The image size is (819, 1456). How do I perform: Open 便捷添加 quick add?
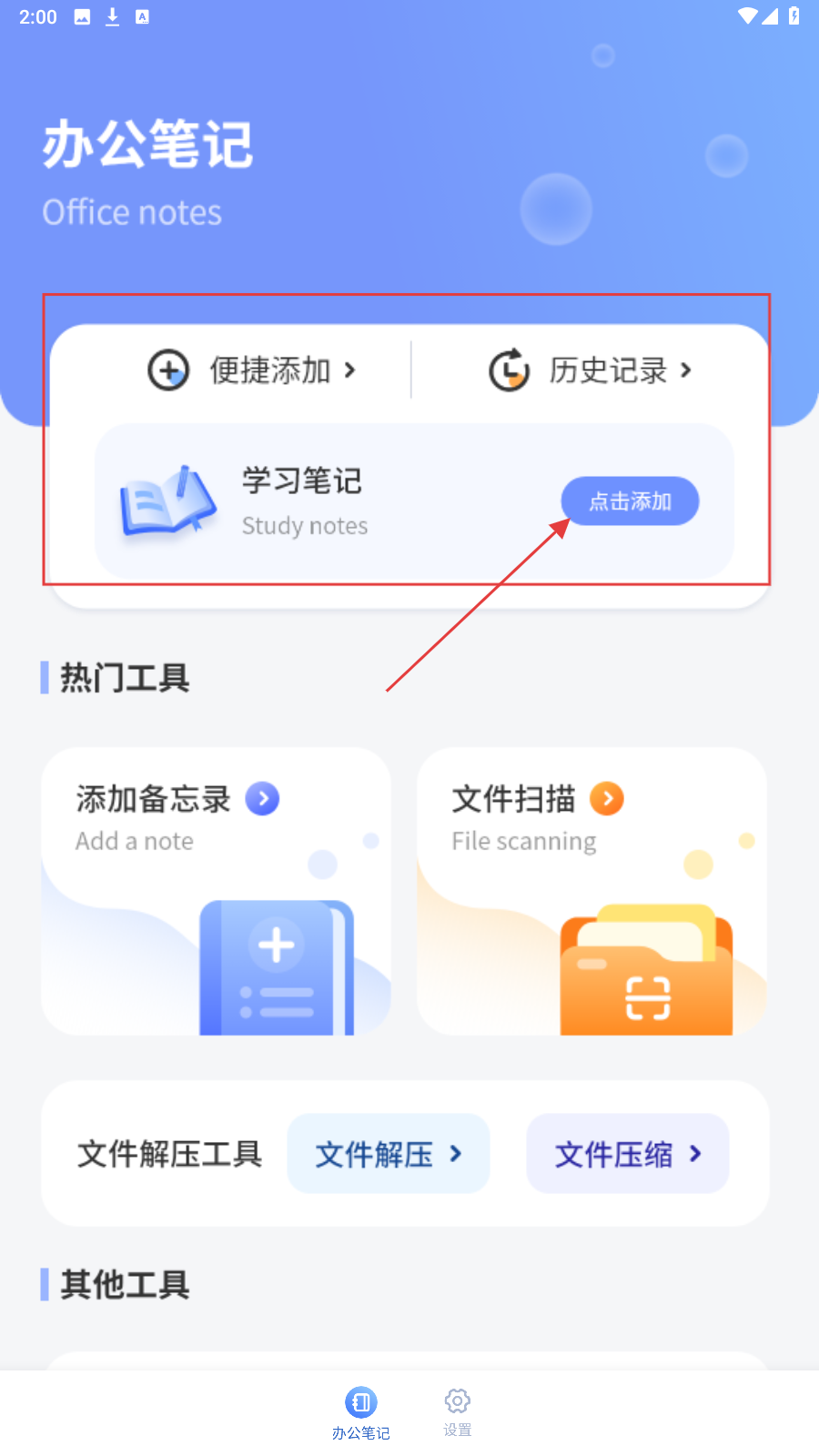[252, 370]
